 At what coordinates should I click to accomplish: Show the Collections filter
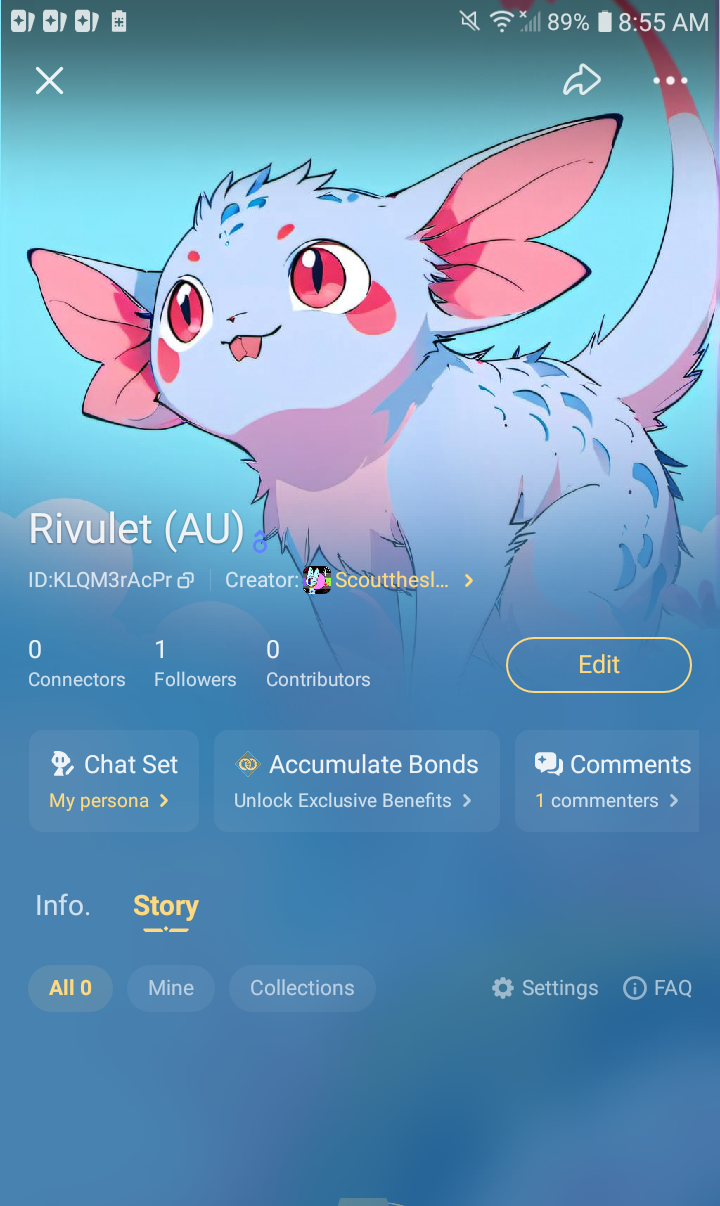[x=302, y=988]
